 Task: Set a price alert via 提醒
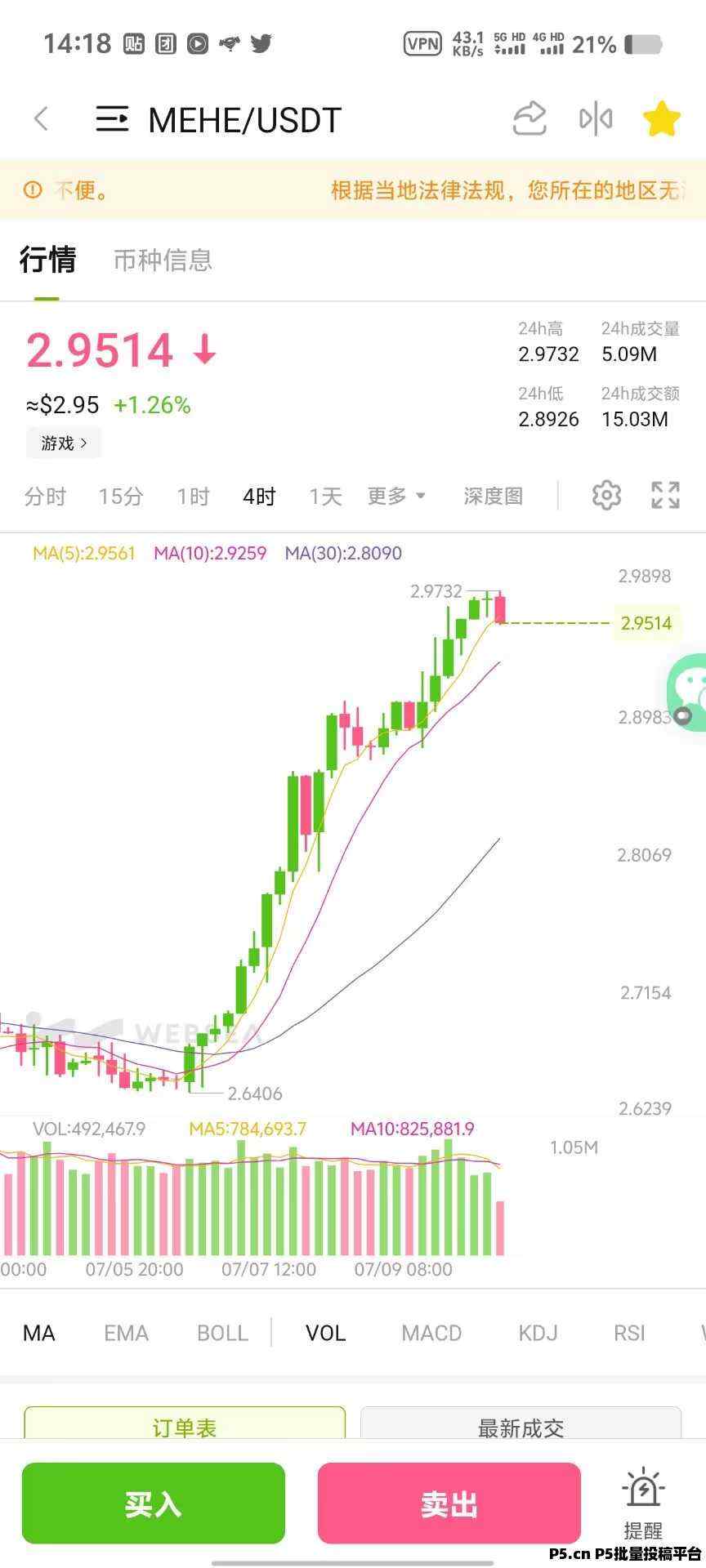pos(643,1503)
